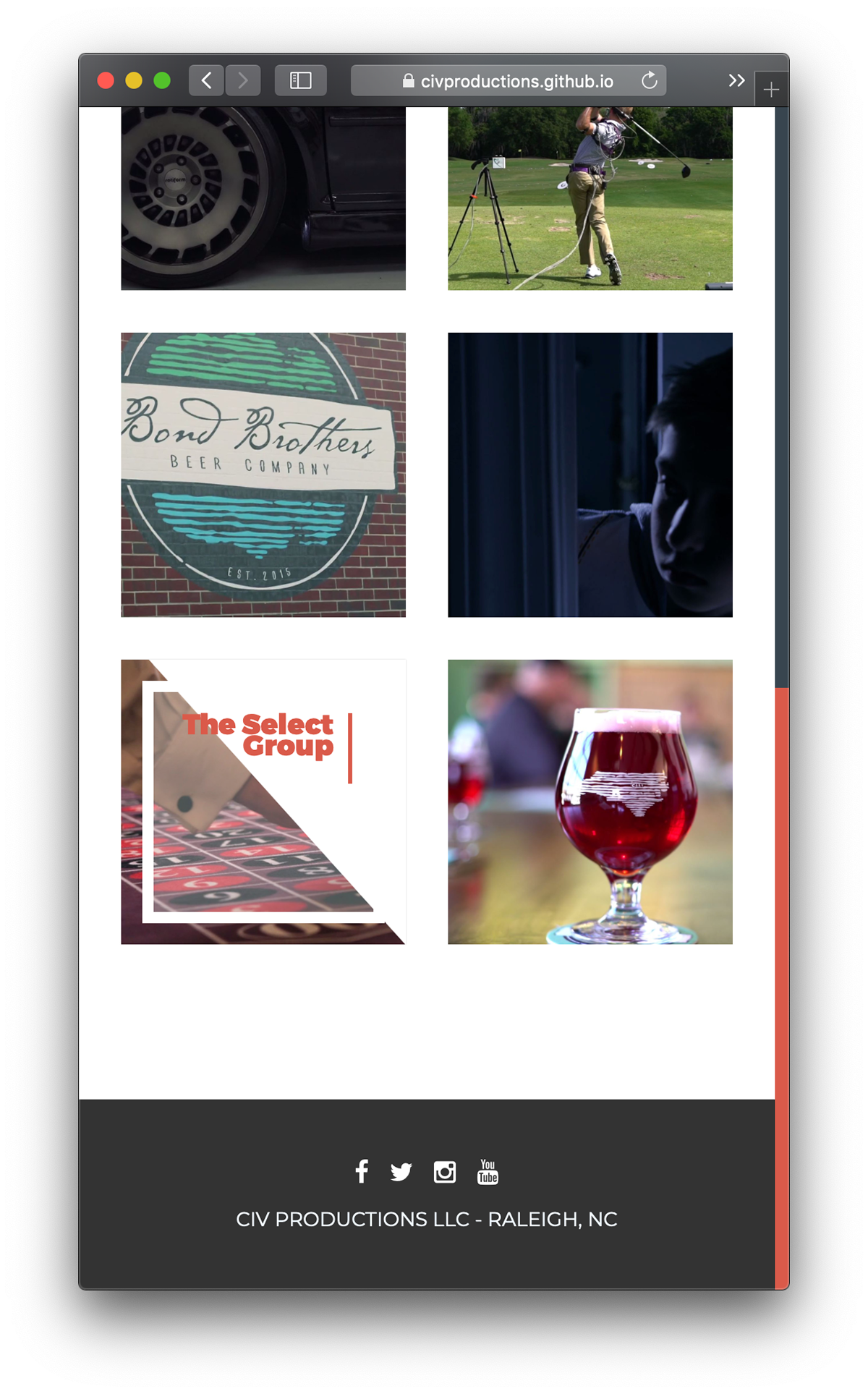Go back to the previous page
The image size is (868, 1394).
tap(206, 80)
